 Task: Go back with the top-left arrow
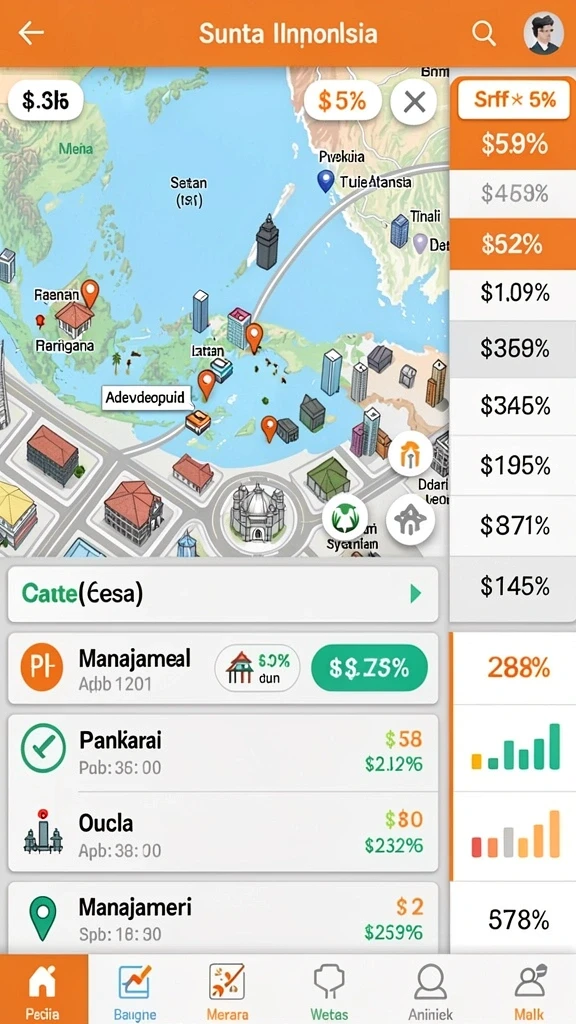[x=30, y=33]
